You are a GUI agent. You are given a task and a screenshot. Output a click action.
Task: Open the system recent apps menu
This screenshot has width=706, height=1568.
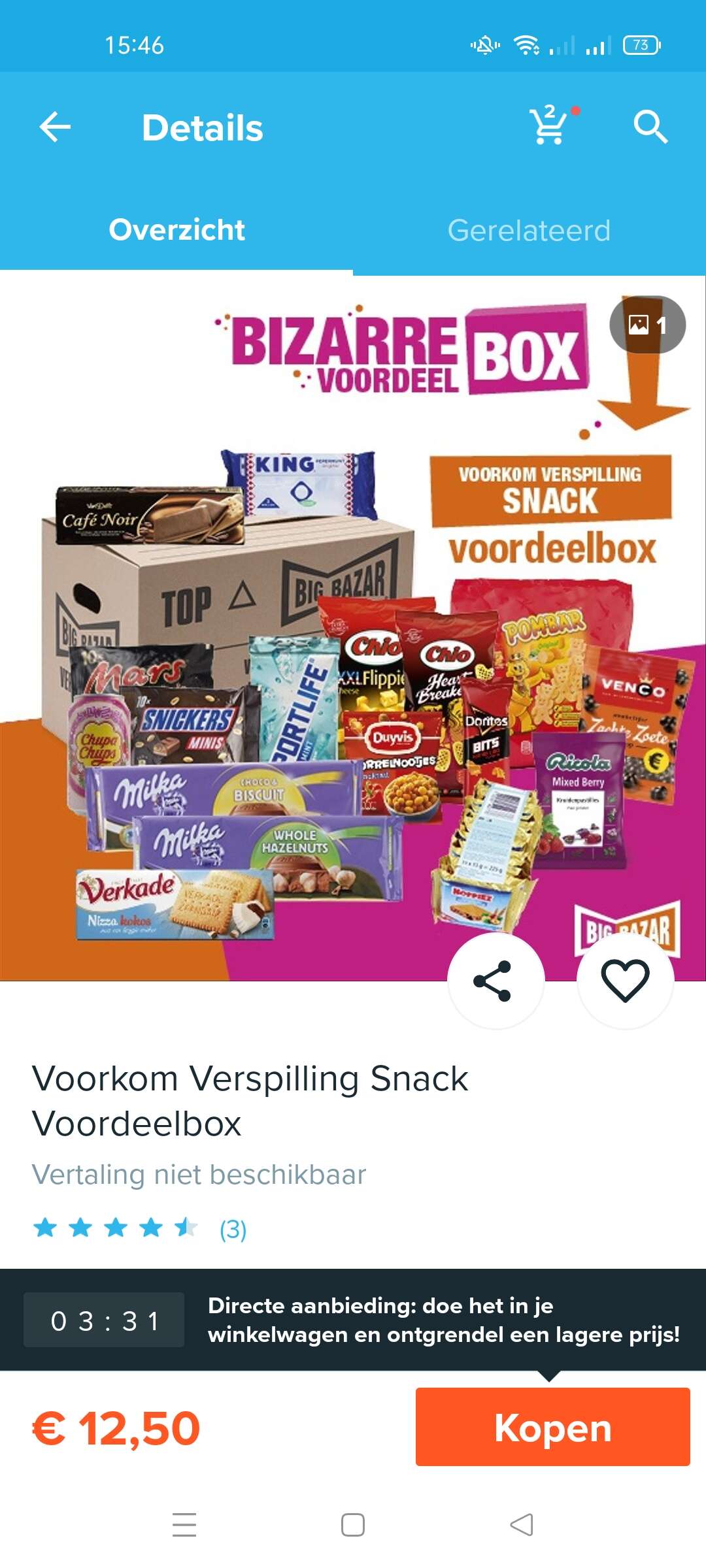click(x=184, y=1525)
